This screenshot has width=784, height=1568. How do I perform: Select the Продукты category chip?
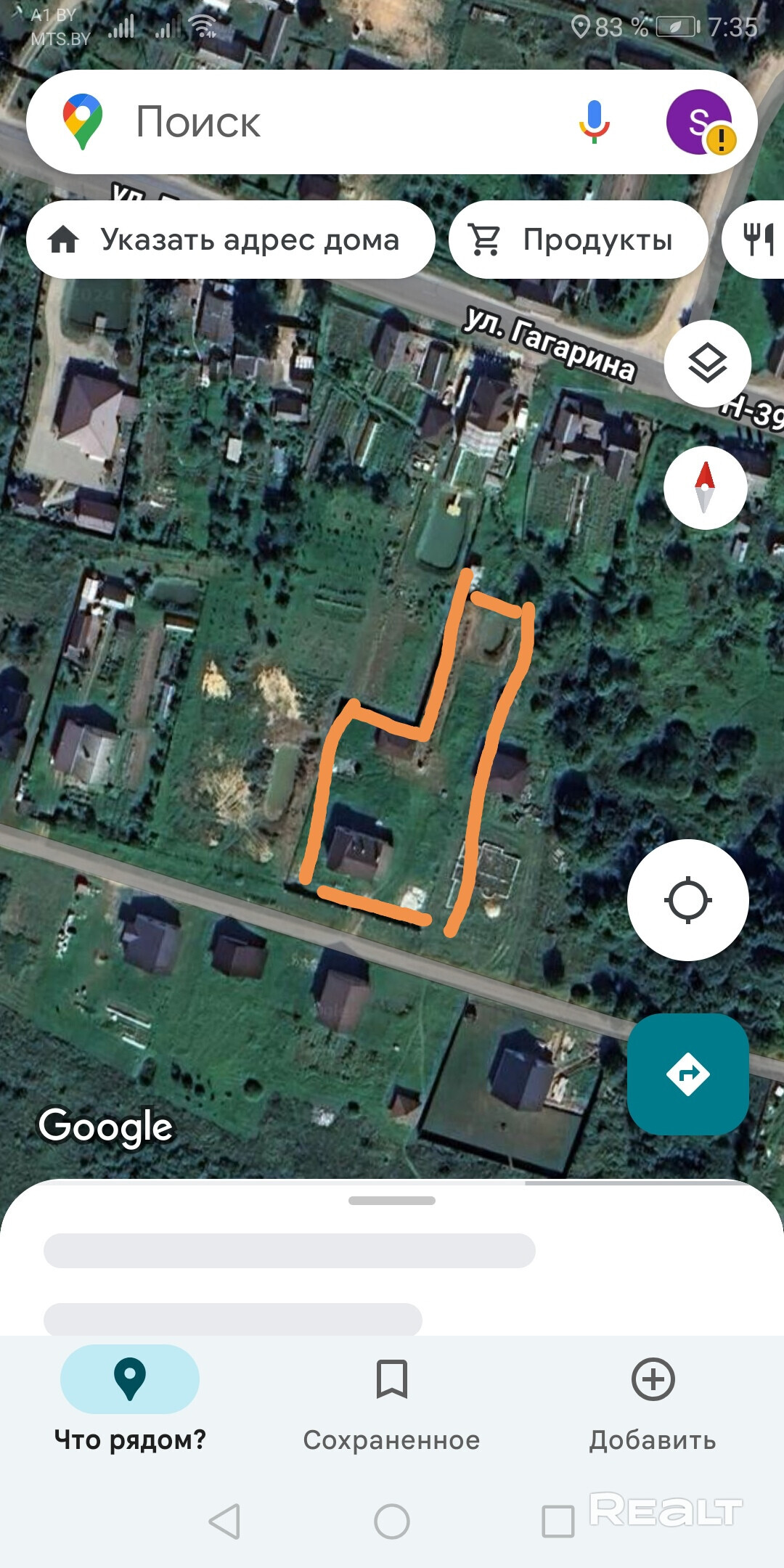click(x=578, y=240)
